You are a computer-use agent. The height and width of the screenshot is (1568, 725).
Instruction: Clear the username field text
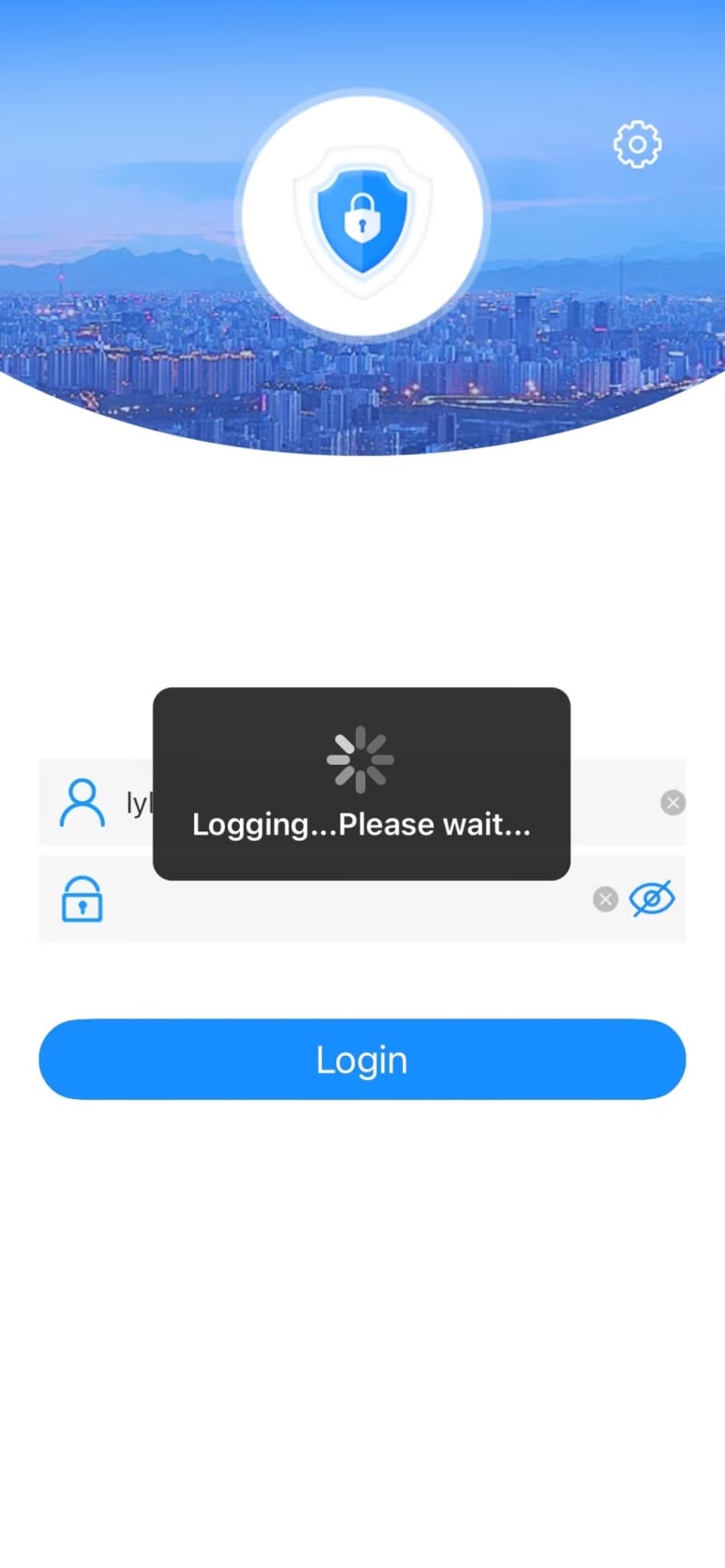tap(673, 802)
